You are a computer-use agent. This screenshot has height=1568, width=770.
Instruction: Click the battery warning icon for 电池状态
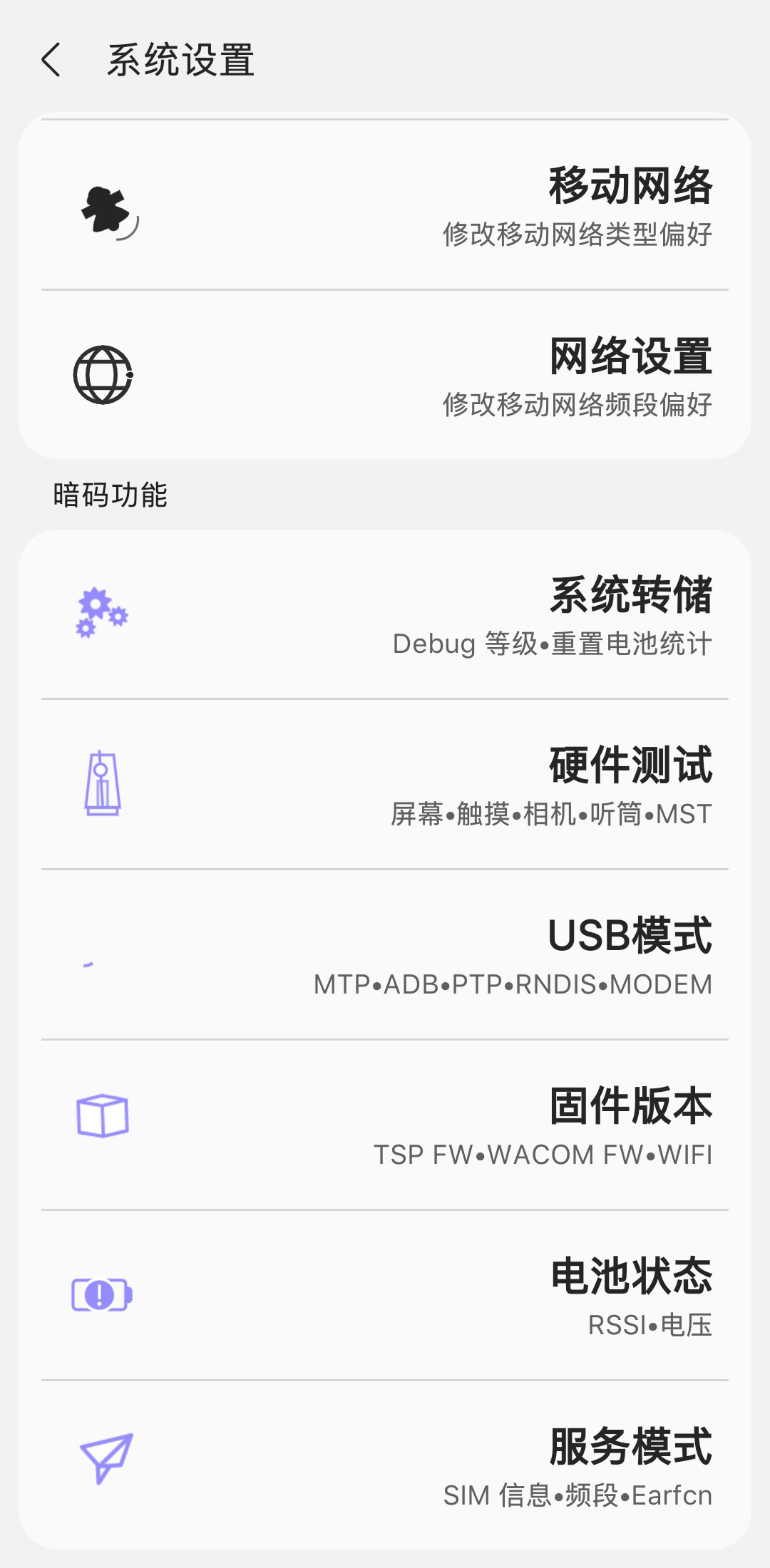(x=101, y=1296)
